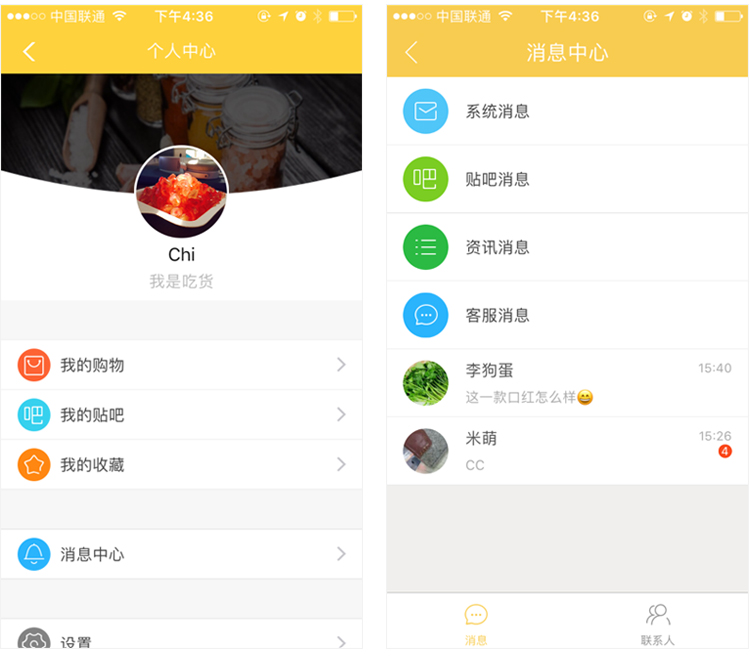Open the 消息中心 row with the bell icon

[x=181, y=554]
